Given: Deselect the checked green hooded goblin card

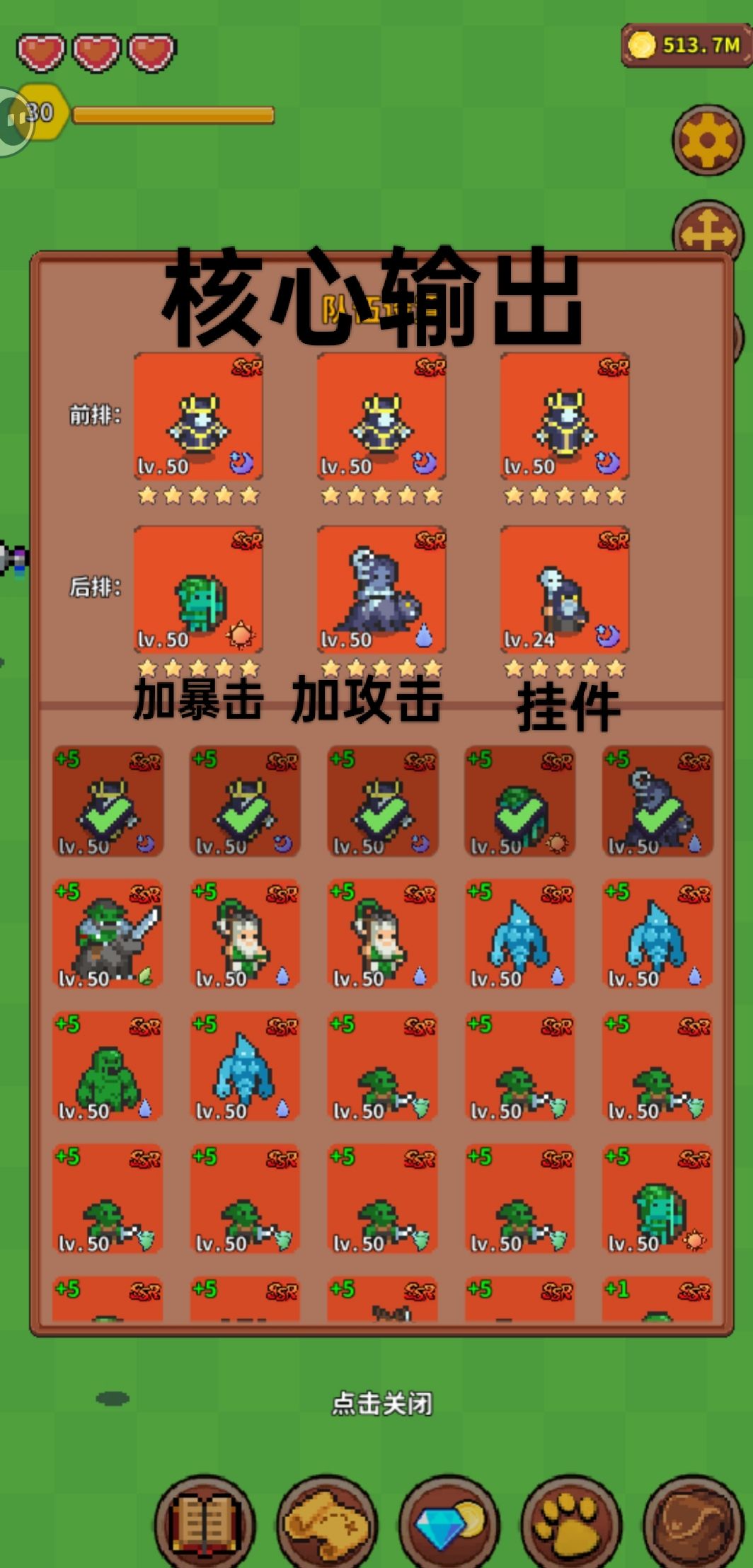Looking at the screenshot, I should pos(519,802).
